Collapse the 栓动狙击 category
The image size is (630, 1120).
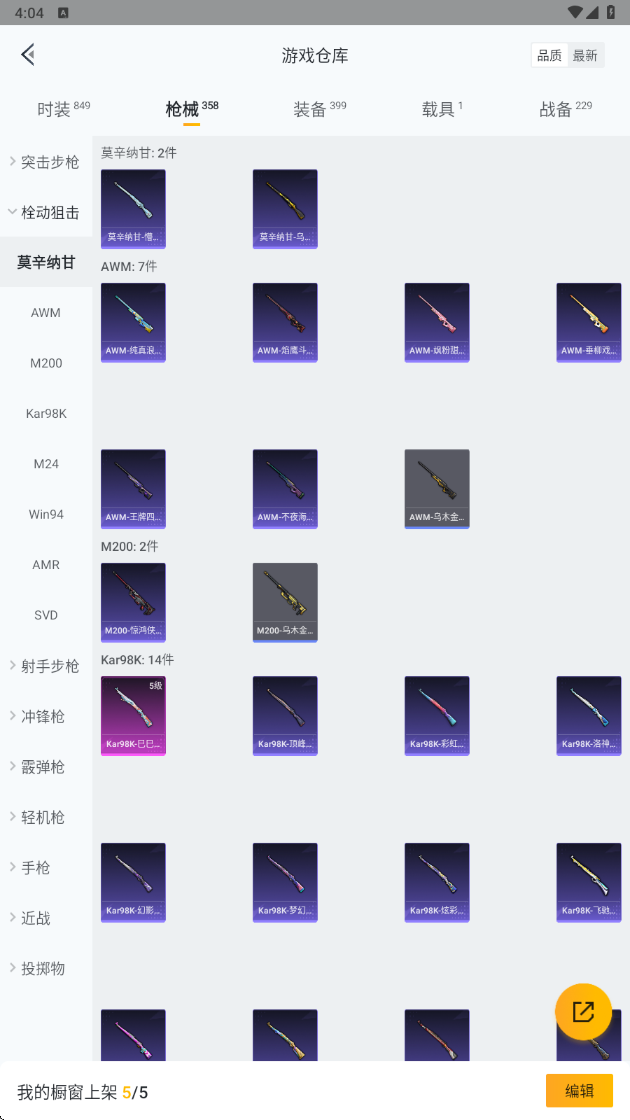[x=46, y=212]
